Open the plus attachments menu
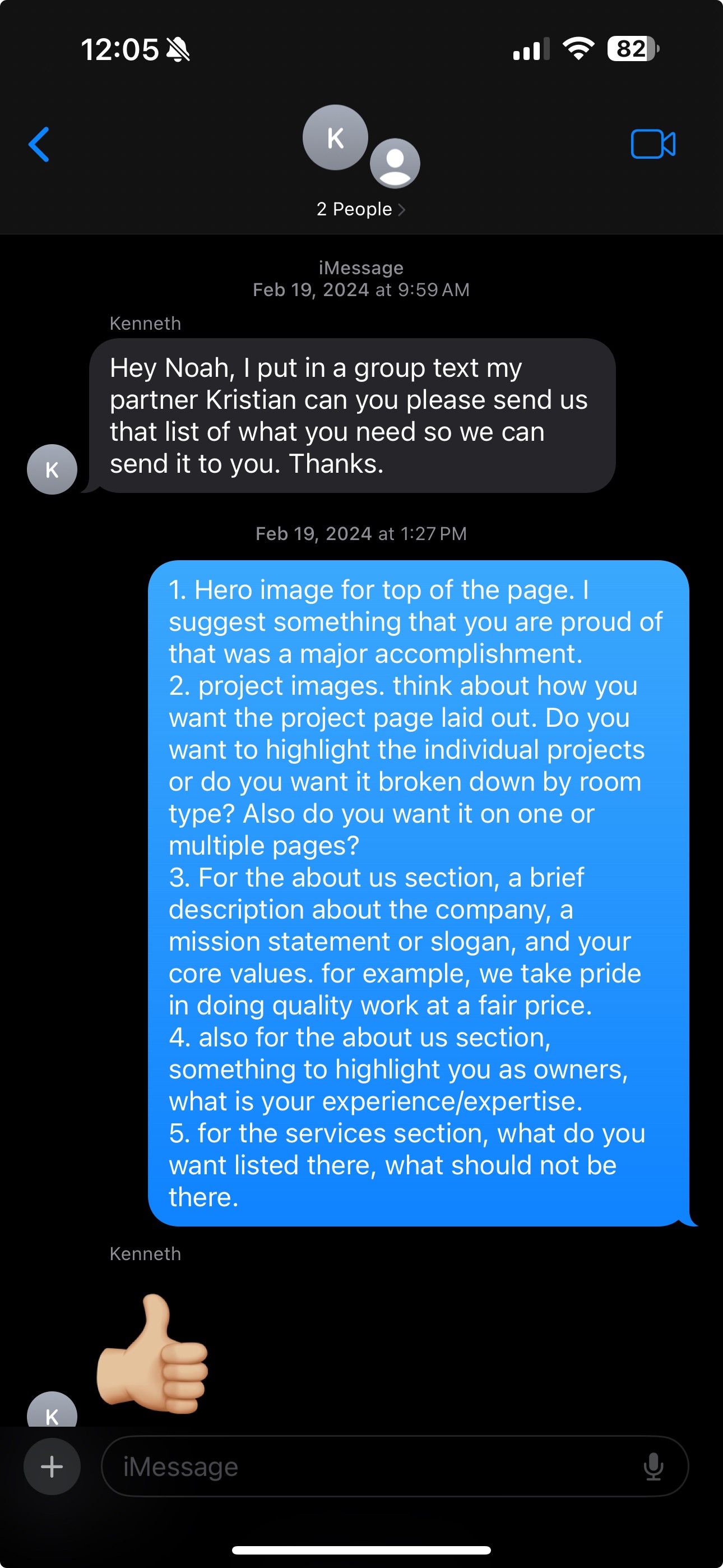The width and height of the screenshot is (723, 1568). 52,1466
